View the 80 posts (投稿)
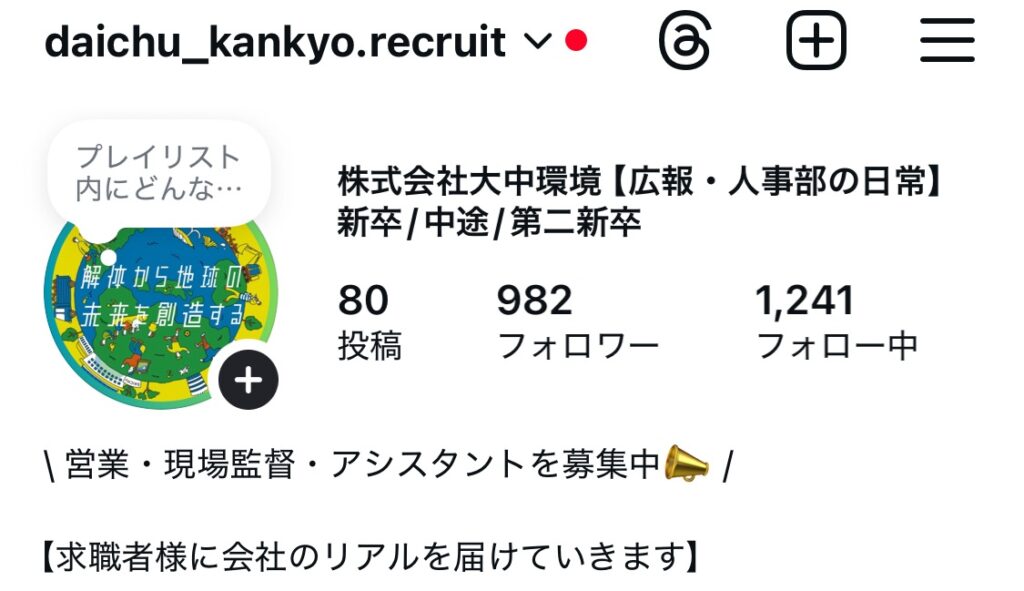Viewport: 1024px width, 591px height. tap(369, 322)
